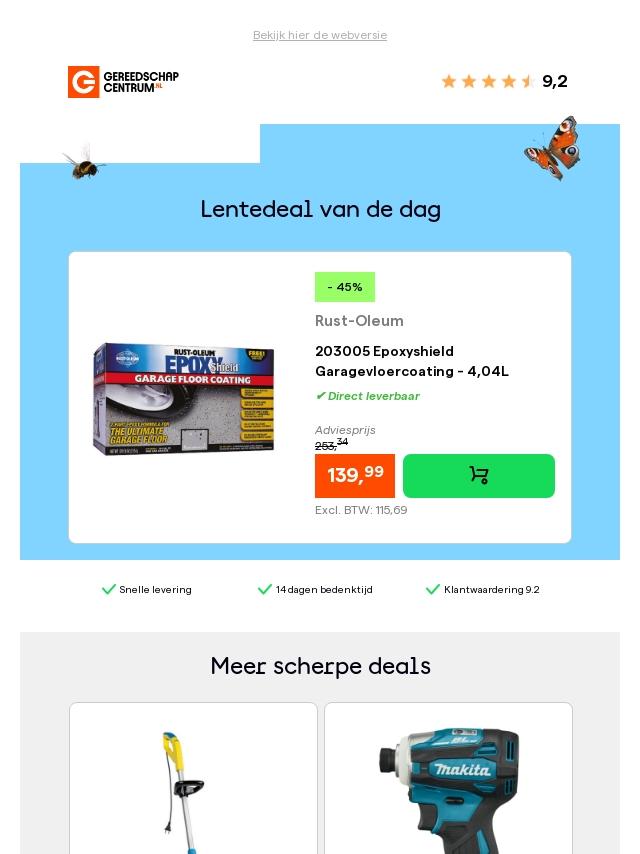
Task: Open the Makita impact driver deal card
Action: click(448, 778)
